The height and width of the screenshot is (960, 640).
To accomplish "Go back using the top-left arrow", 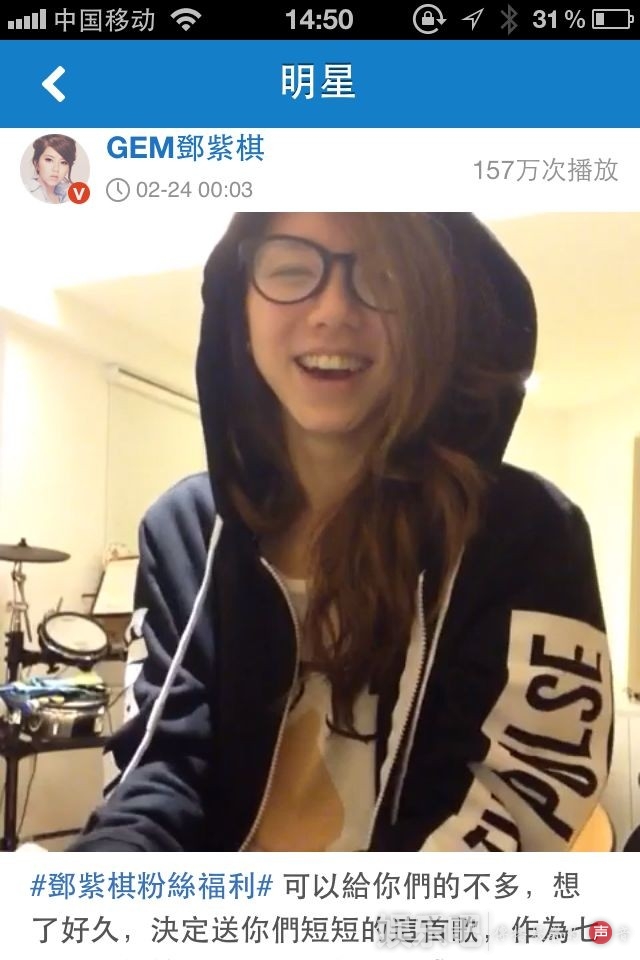I will point(54,84).
